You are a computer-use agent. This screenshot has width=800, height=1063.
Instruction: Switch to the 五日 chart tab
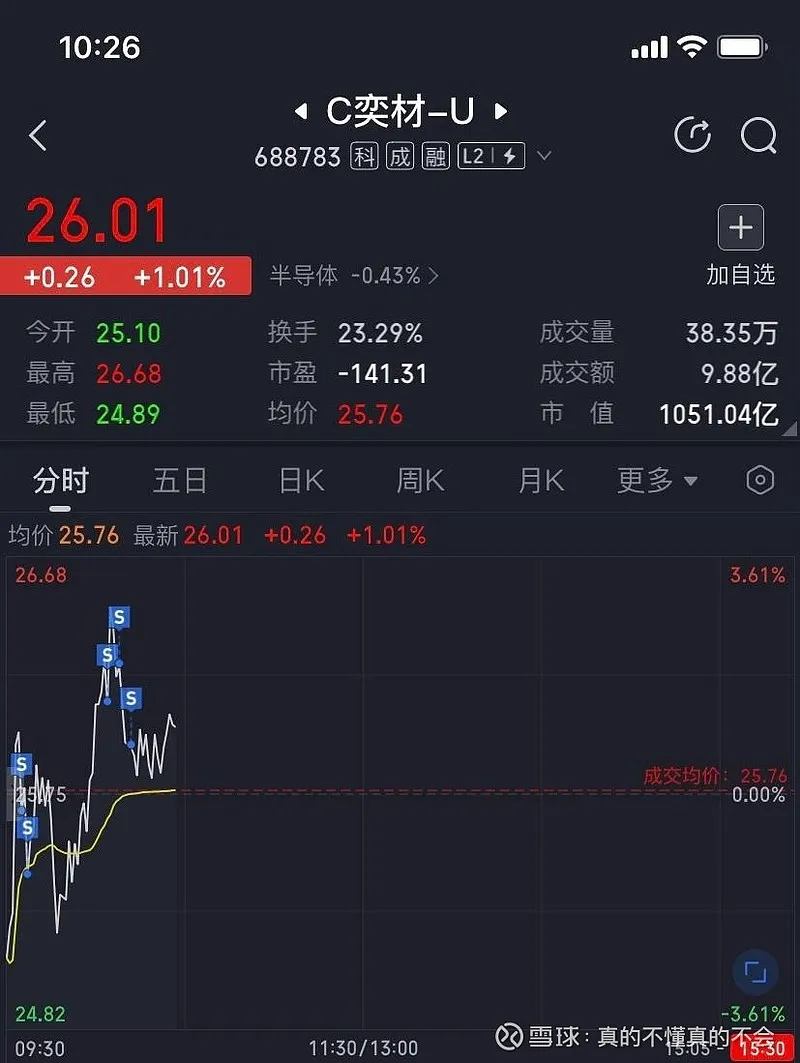coord(180,481)
